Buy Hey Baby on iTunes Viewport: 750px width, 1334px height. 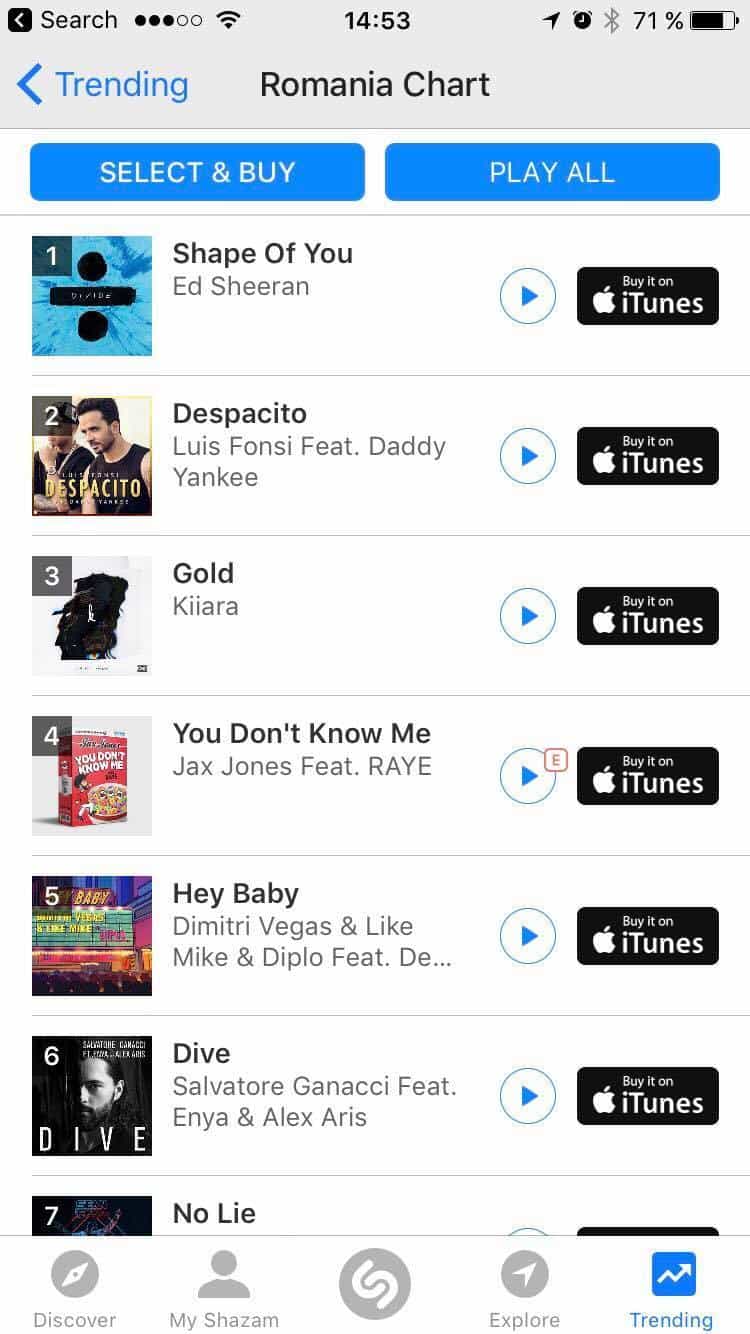[x=648, y=936]
